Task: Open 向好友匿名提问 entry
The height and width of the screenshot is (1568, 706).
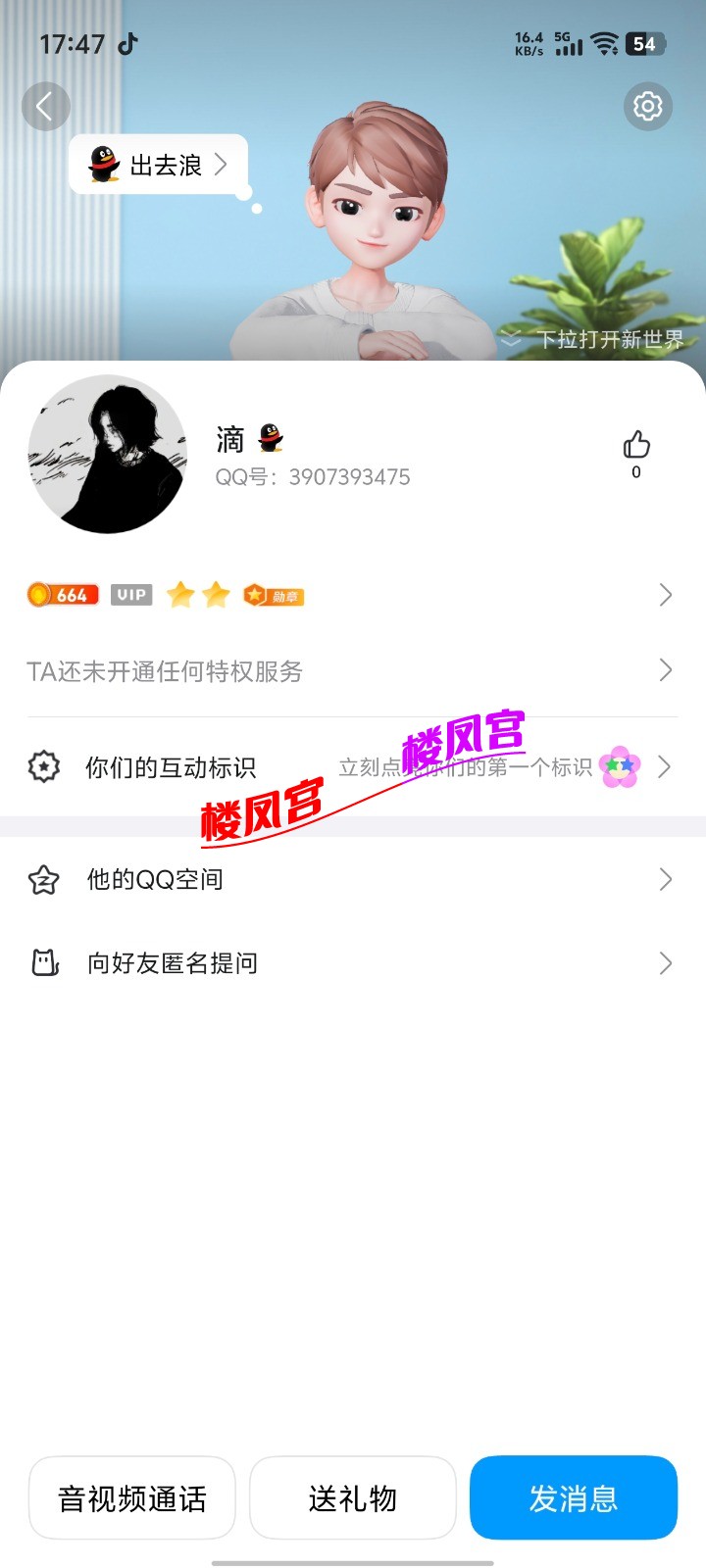Action: pyautogui.click(x=172, y=962)
